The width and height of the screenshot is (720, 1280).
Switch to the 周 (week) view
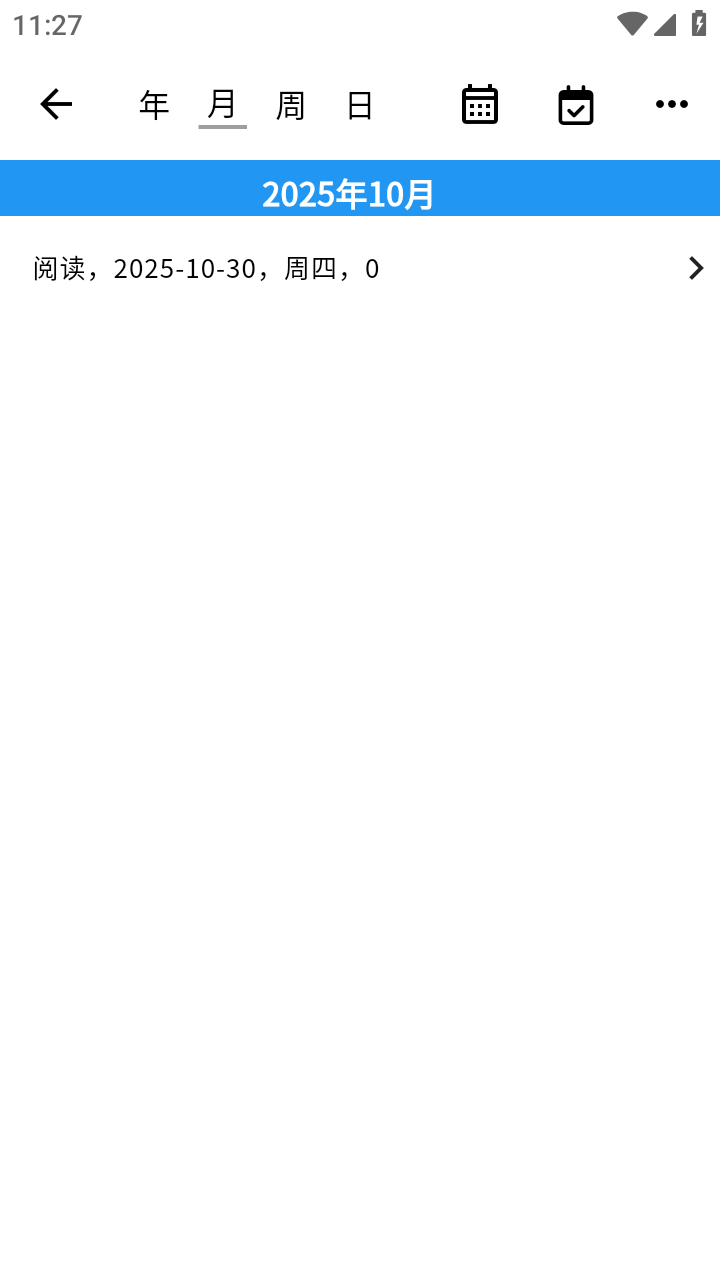(290, 105)
